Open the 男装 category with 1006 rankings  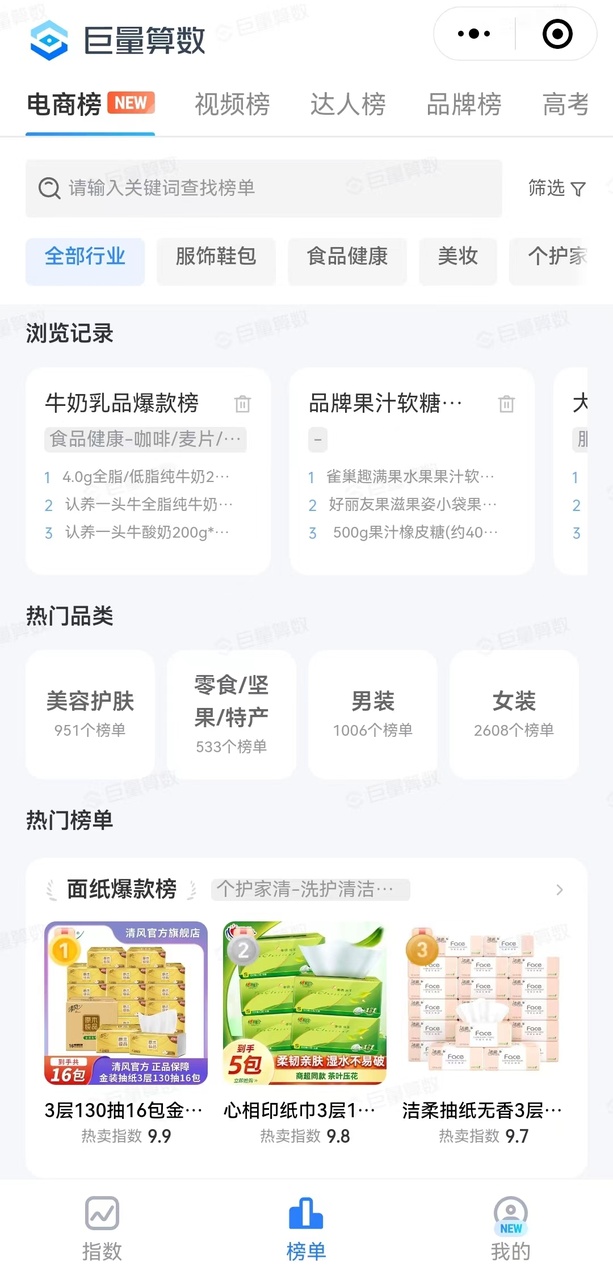coord(373,713)
